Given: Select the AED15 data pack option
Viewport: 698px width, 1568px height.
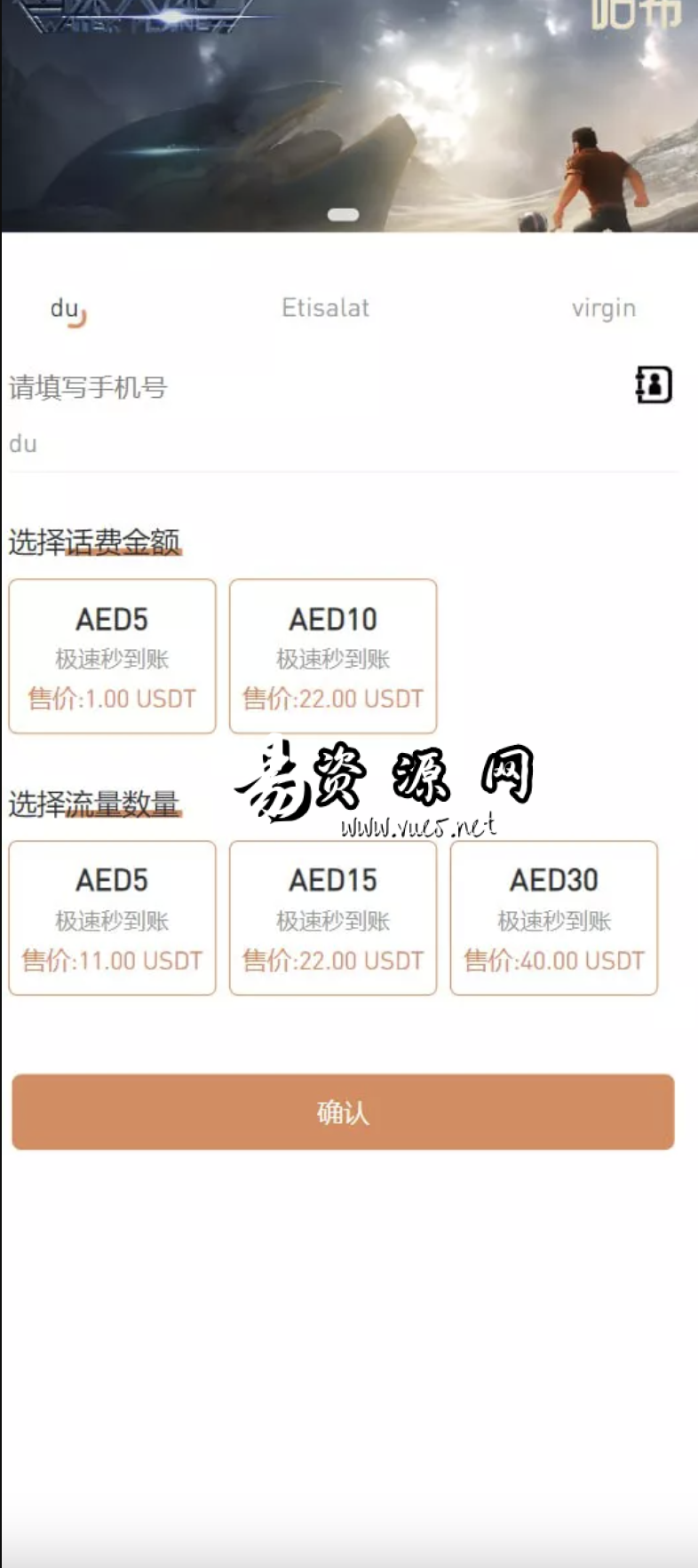Looking at the screenshot, I should coord(333,918).
